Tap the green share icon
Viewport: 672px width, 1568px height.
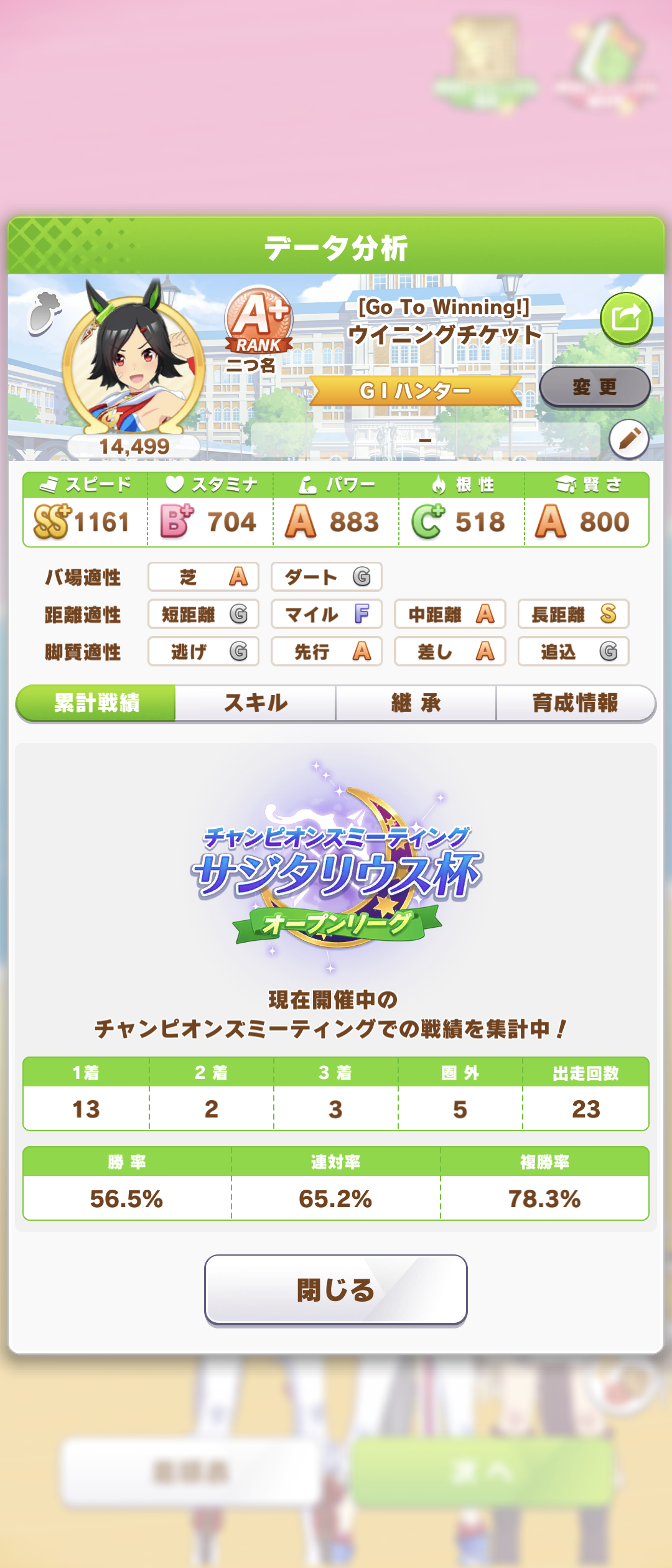(626, 319)
